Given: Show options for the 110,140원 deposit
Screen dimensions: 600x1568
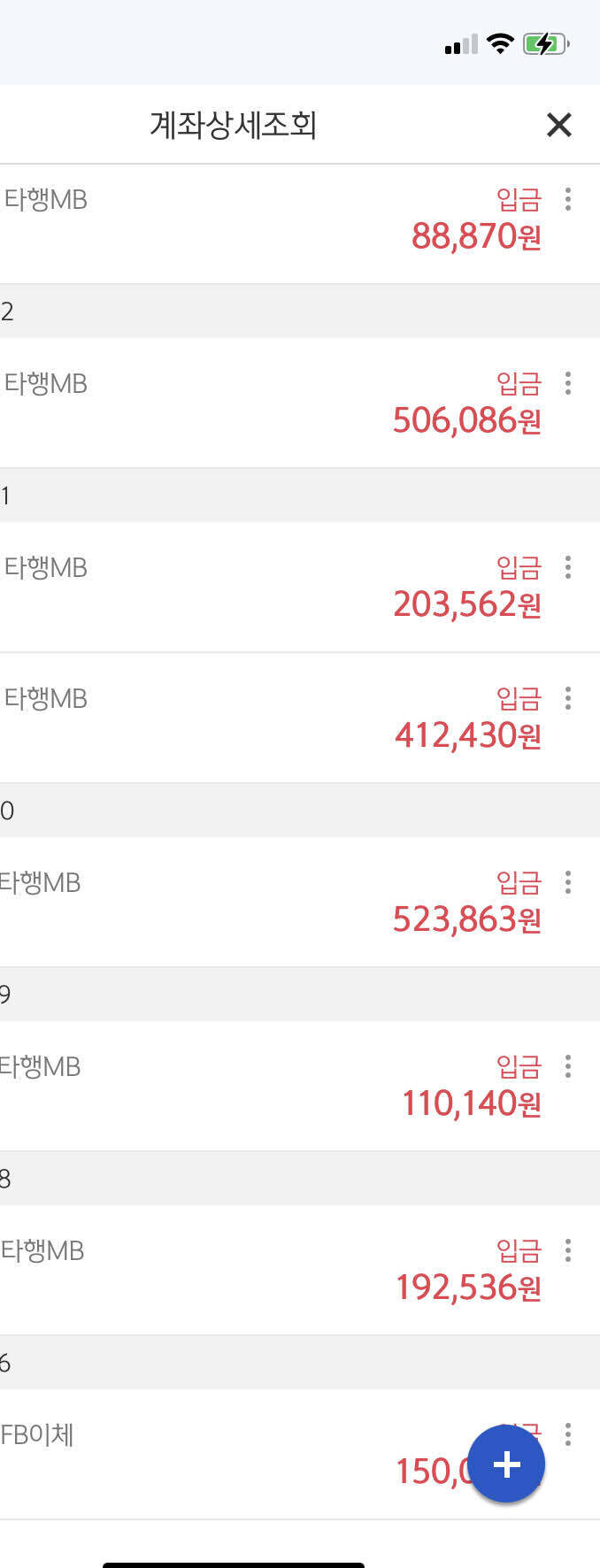Looking at the screenshot, I should 568,1066.
